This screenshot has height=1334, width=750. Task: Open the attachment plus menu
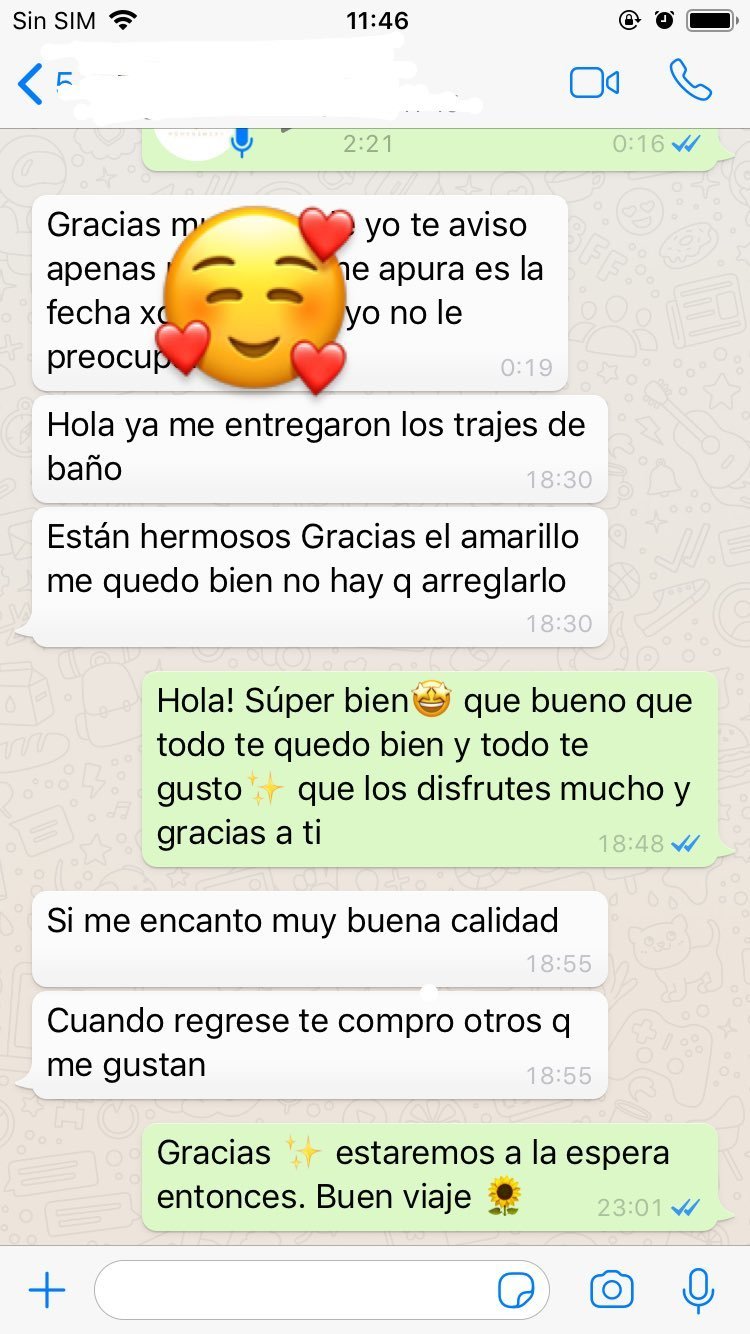coord(46,1291)
